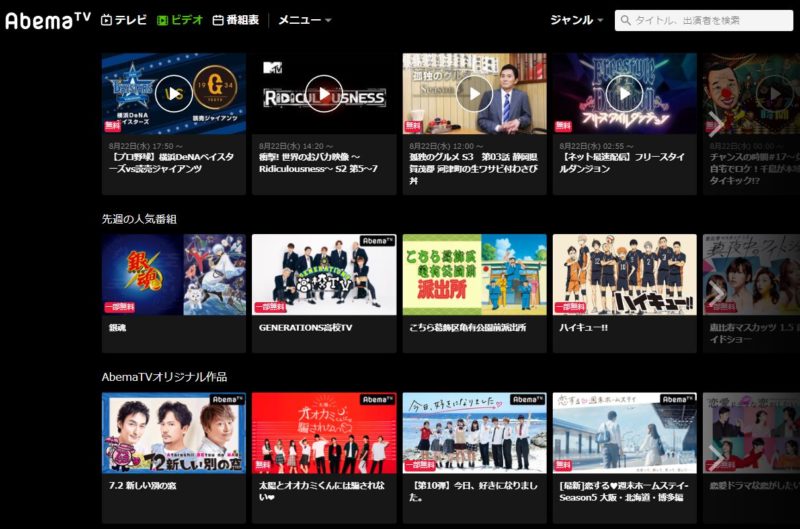Screen dimensions: 800x529
Task: Switch to the ビデオ tab
Action: point(180,20)
